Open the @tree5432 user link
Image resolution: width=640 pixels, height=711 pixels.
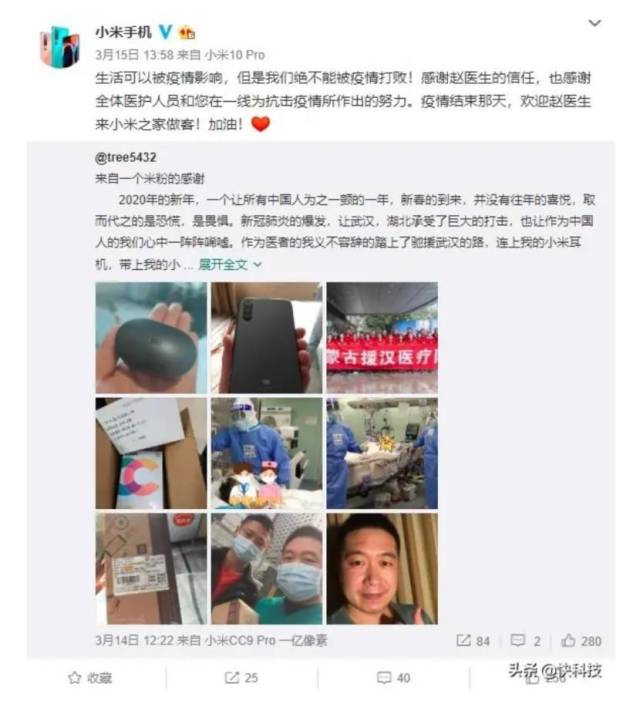(x=125, y=157)
